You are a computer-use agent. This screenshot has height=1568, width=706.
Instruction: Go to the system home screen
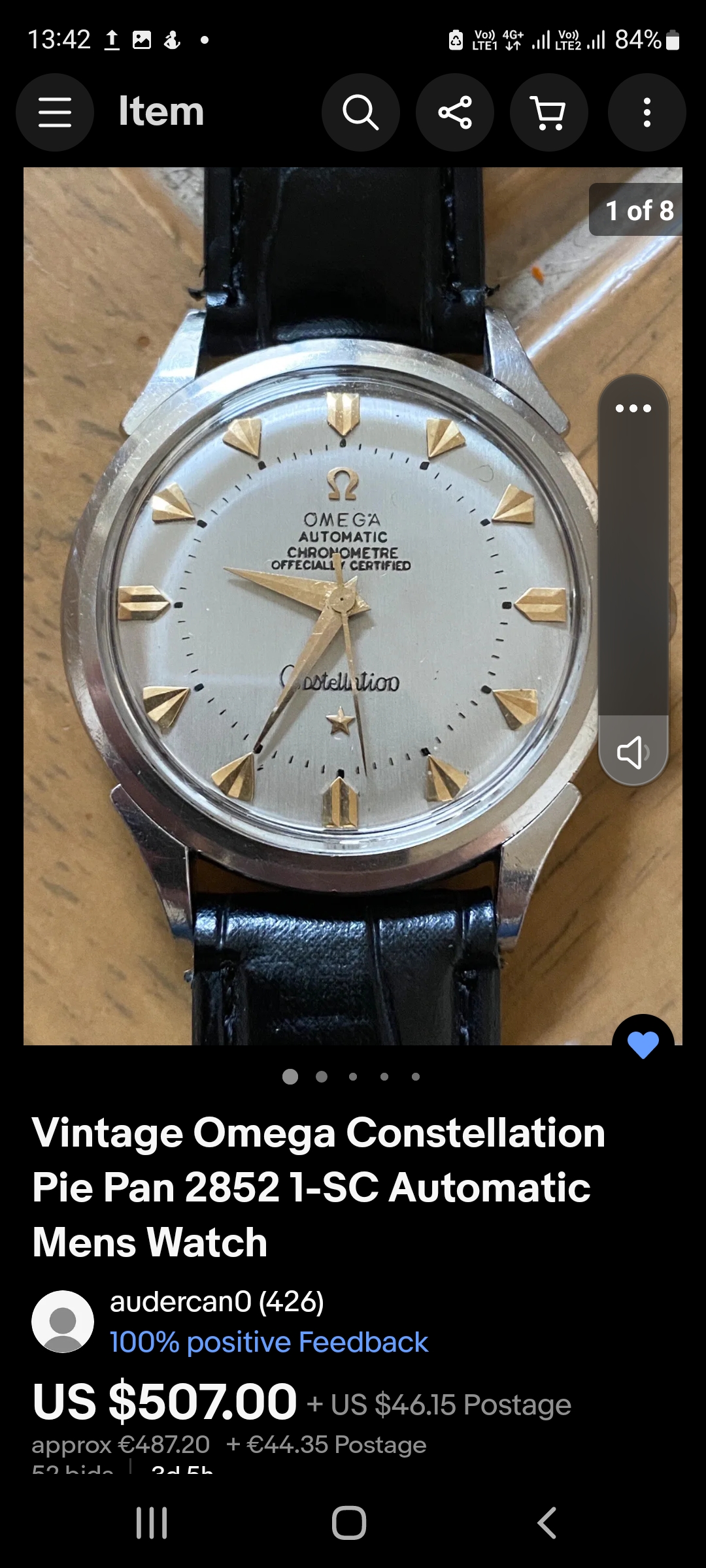[349, 1523]
